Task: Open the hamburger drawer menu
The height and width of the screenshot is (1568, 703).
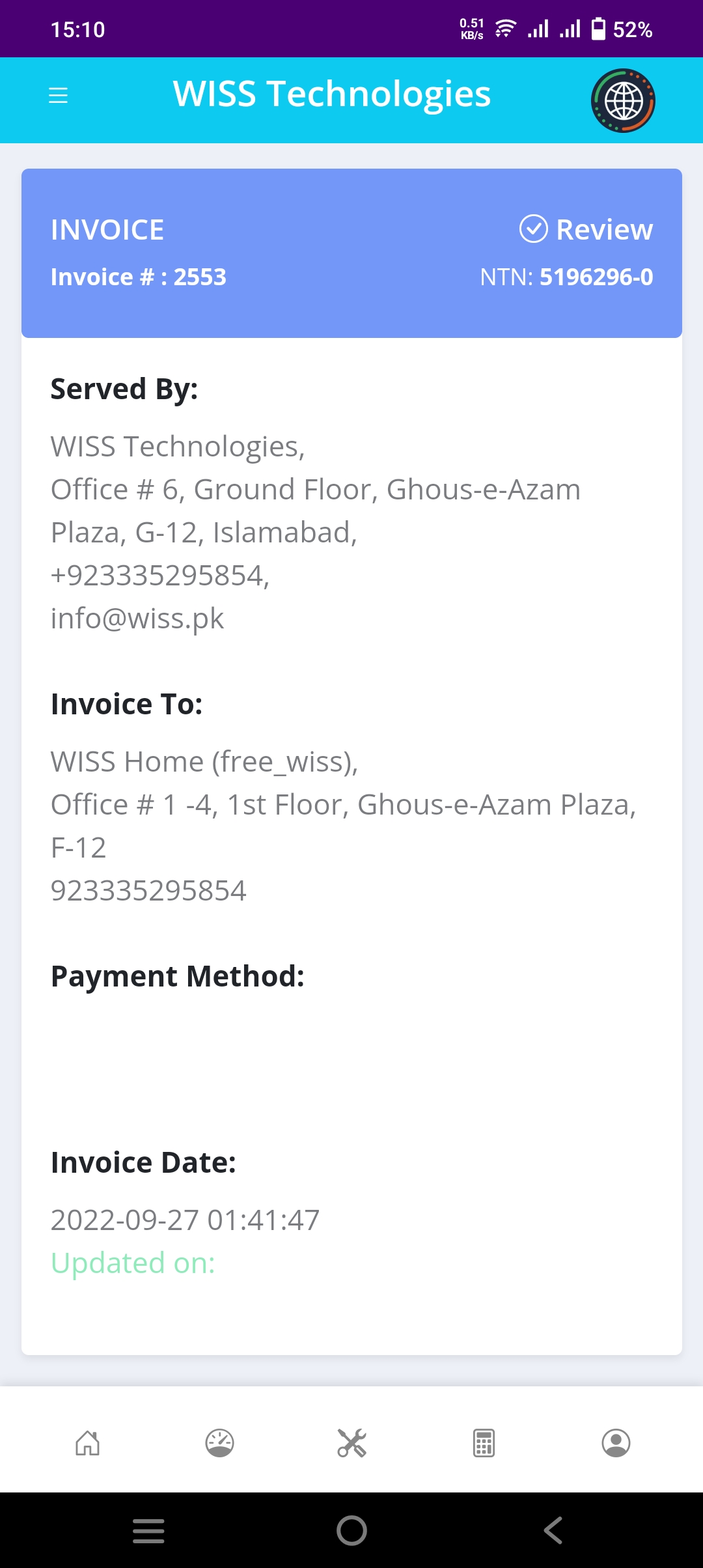Action: click(59, 96)
